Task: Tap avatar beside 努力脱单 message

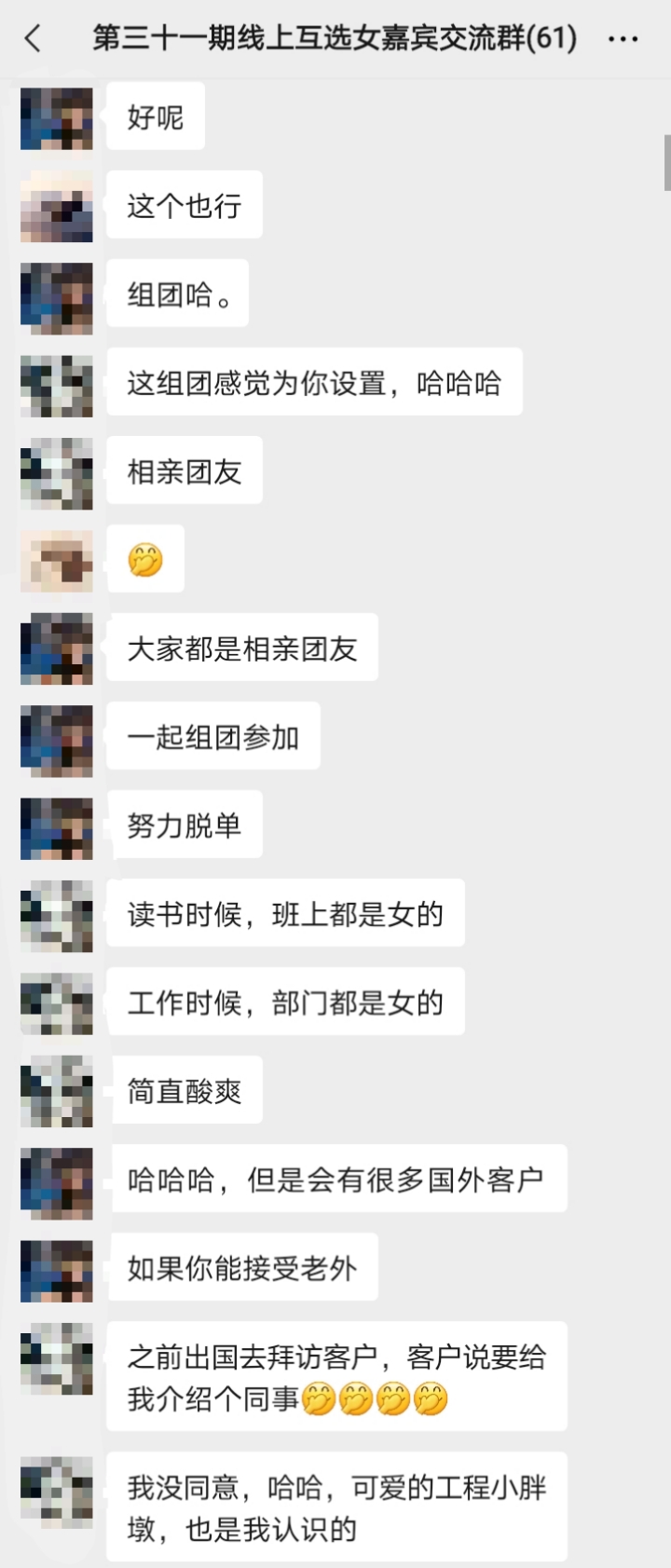Action: click(57, 826)
